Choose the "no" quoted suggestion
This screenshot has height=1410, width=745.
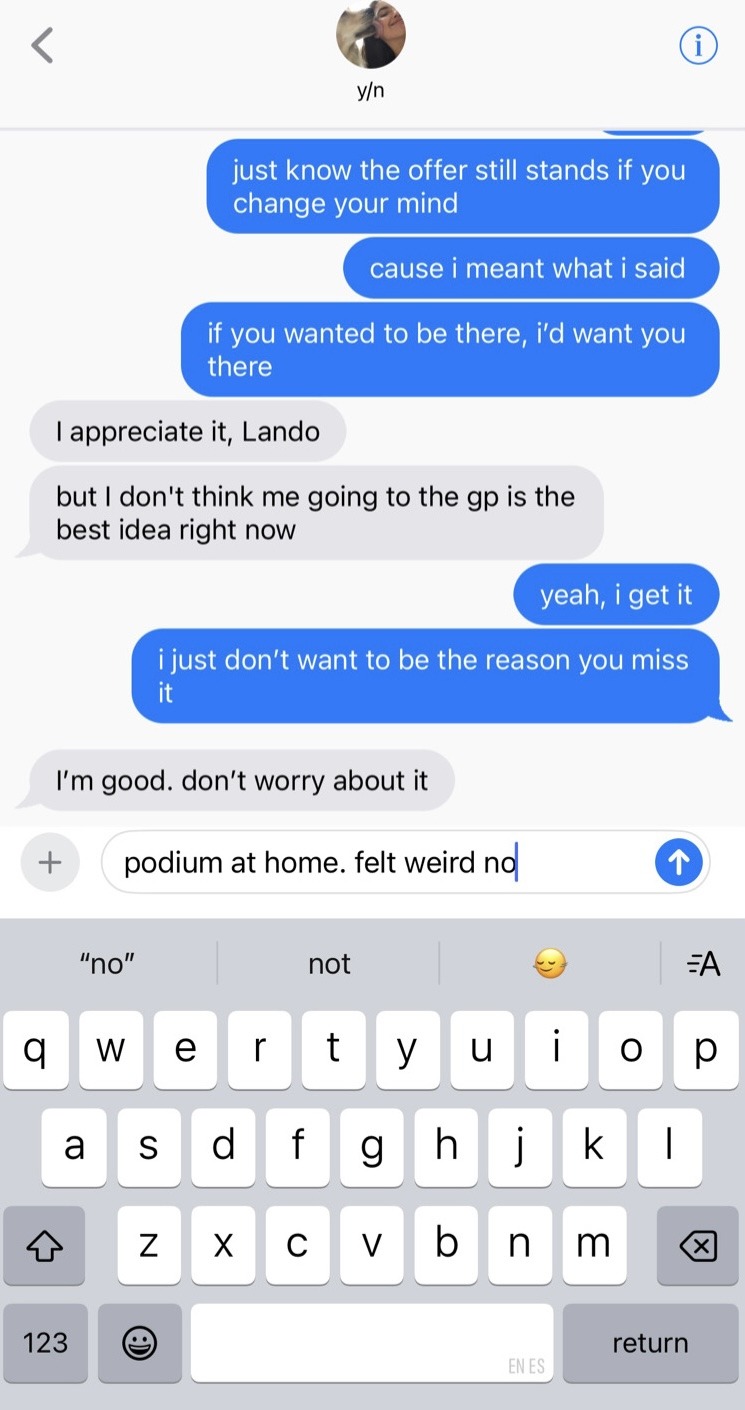coord(107,964)
